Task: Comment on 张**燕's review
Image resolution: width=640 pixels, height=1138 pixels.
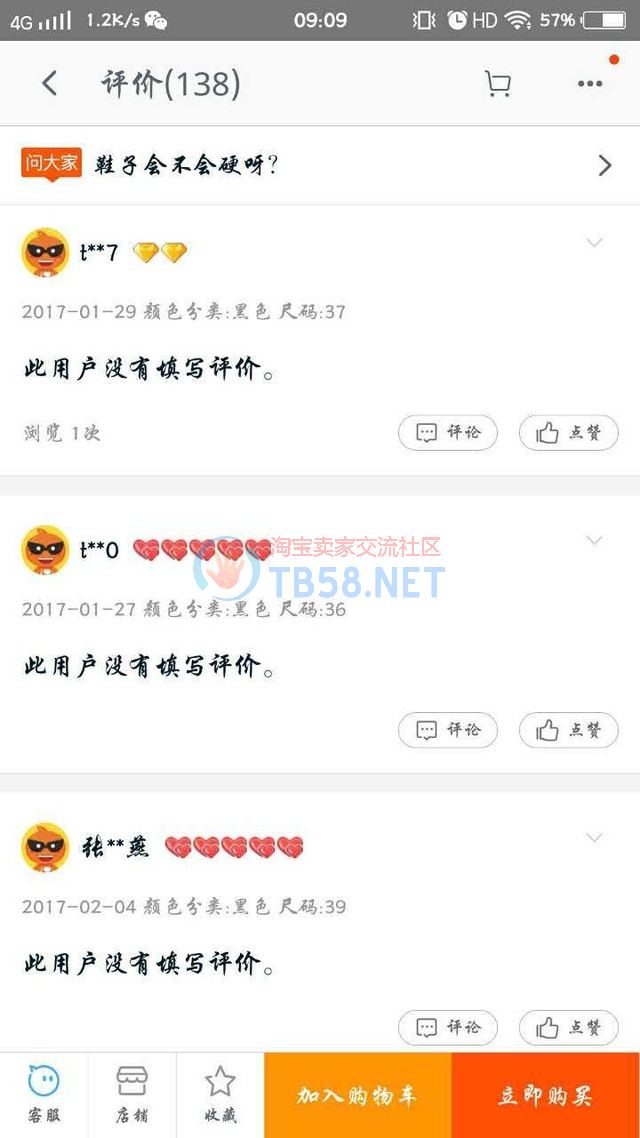Action: coord(448,1027)
